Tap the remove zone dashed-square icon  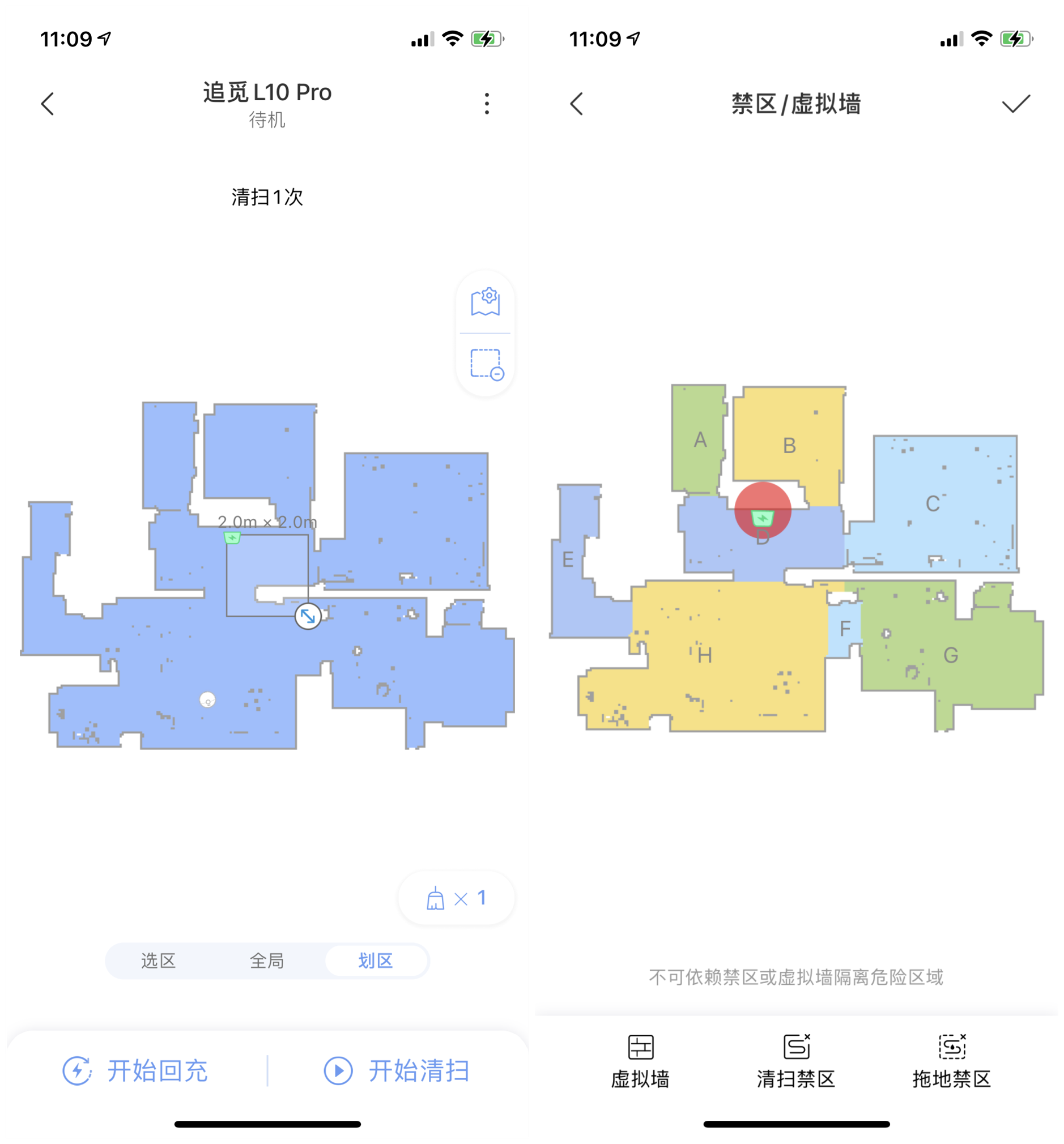pos(487,364)
